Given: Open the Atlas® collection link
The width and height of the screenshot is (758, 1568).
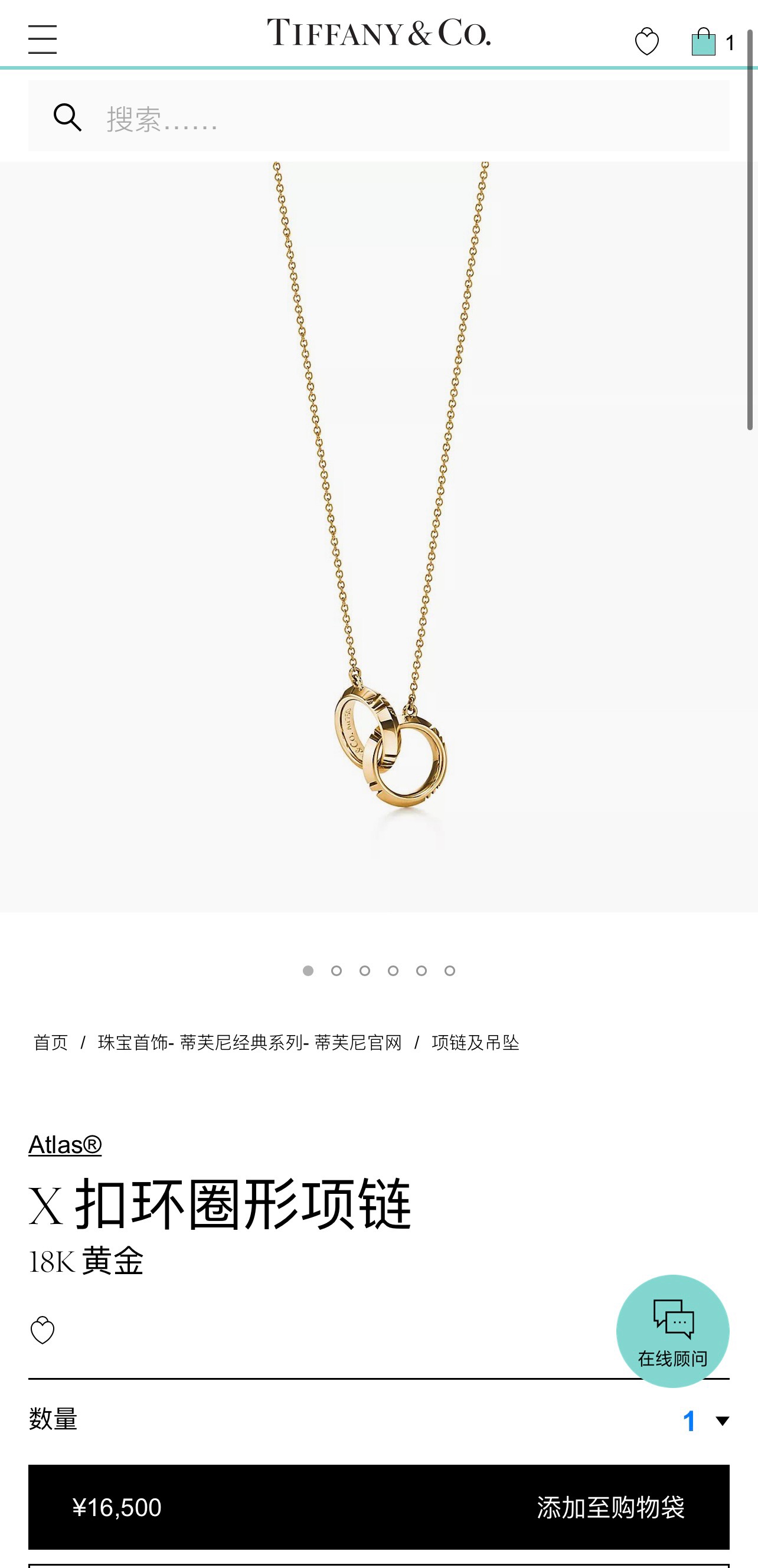Looking at the screenshot, I should [x=65, y=1145].
